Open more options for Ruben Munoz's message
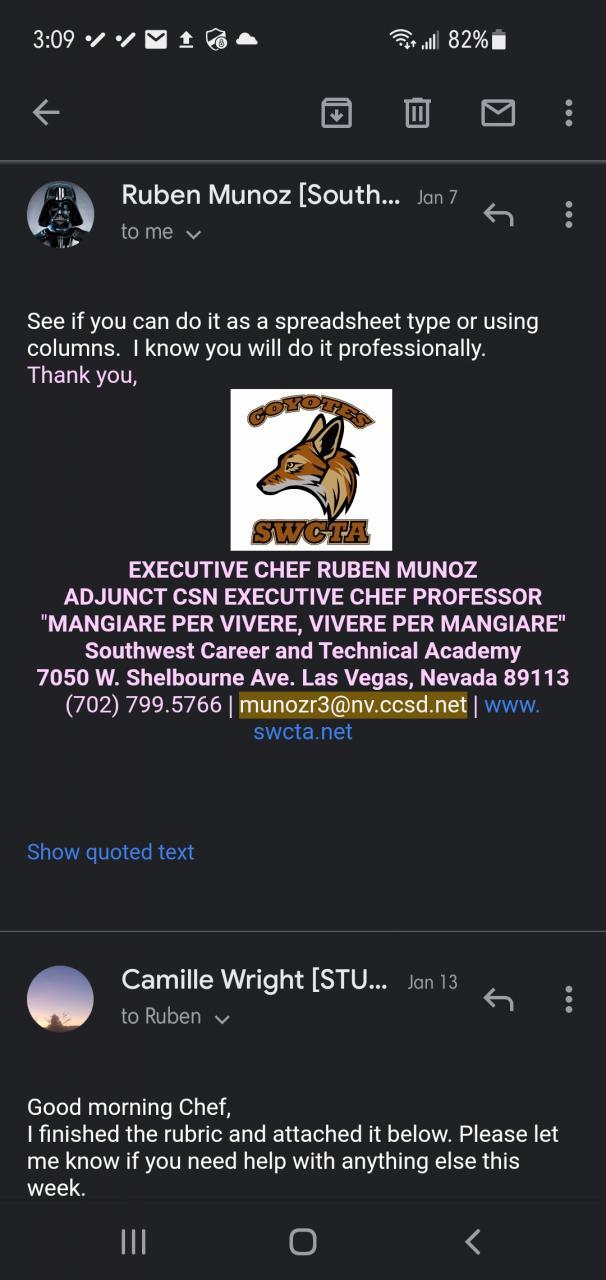Image resolution: width=606 pixels, height=1280 pixels. tap(568, 214)
